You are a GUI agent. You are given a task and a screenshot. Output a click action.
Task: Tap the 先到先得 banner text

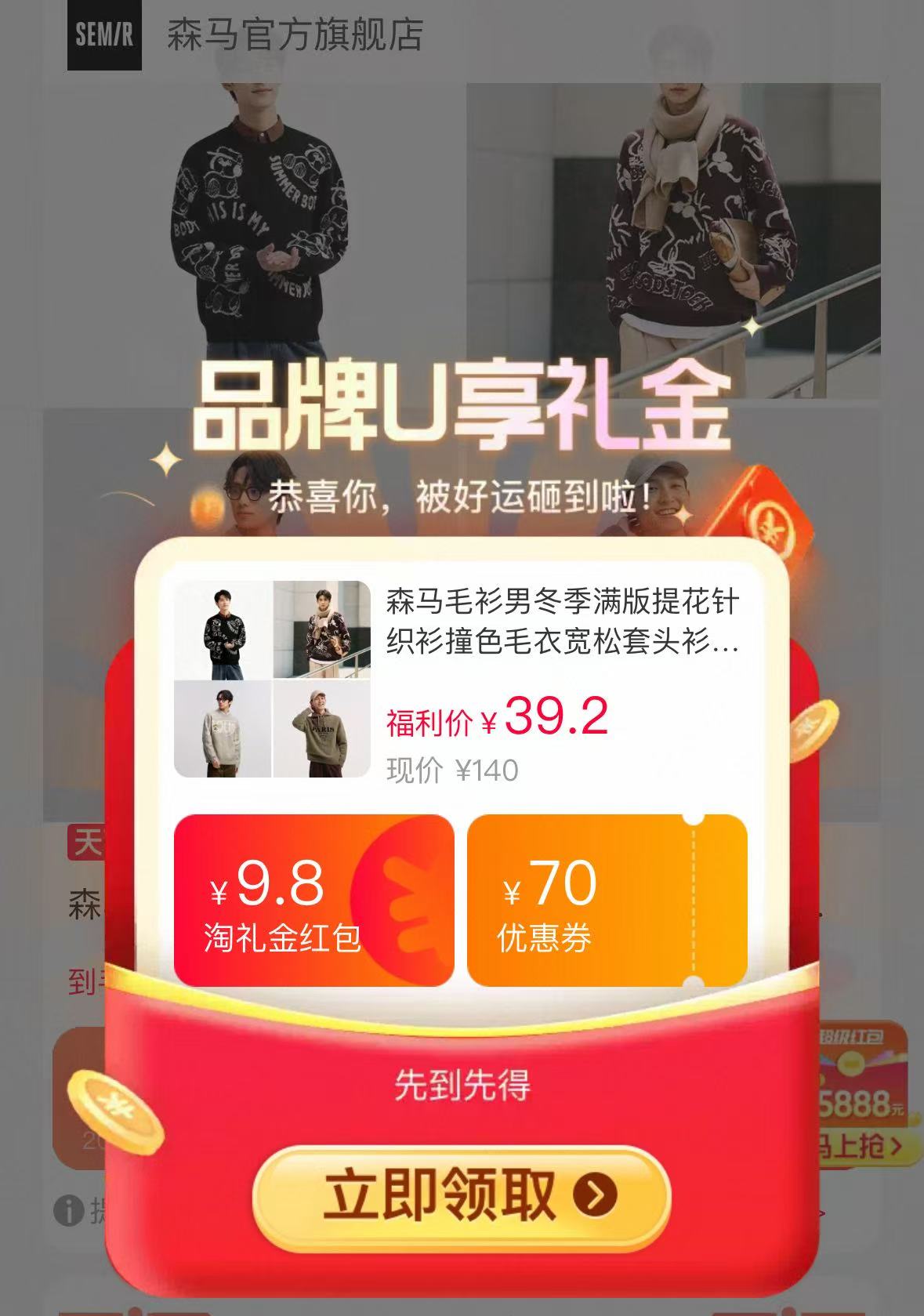462,1086
